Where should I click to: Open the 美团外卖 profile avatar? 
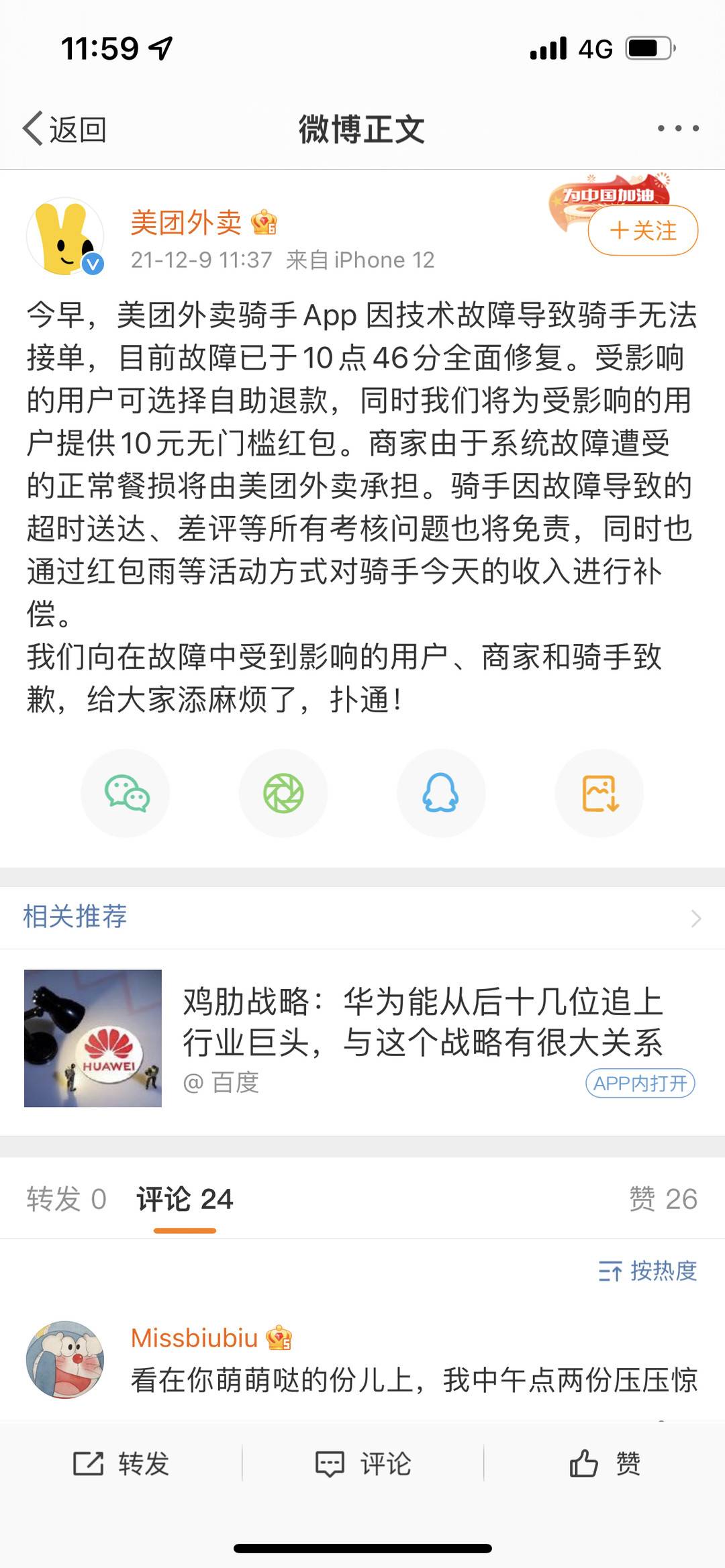pyautogui.click(x=65, y=236)
